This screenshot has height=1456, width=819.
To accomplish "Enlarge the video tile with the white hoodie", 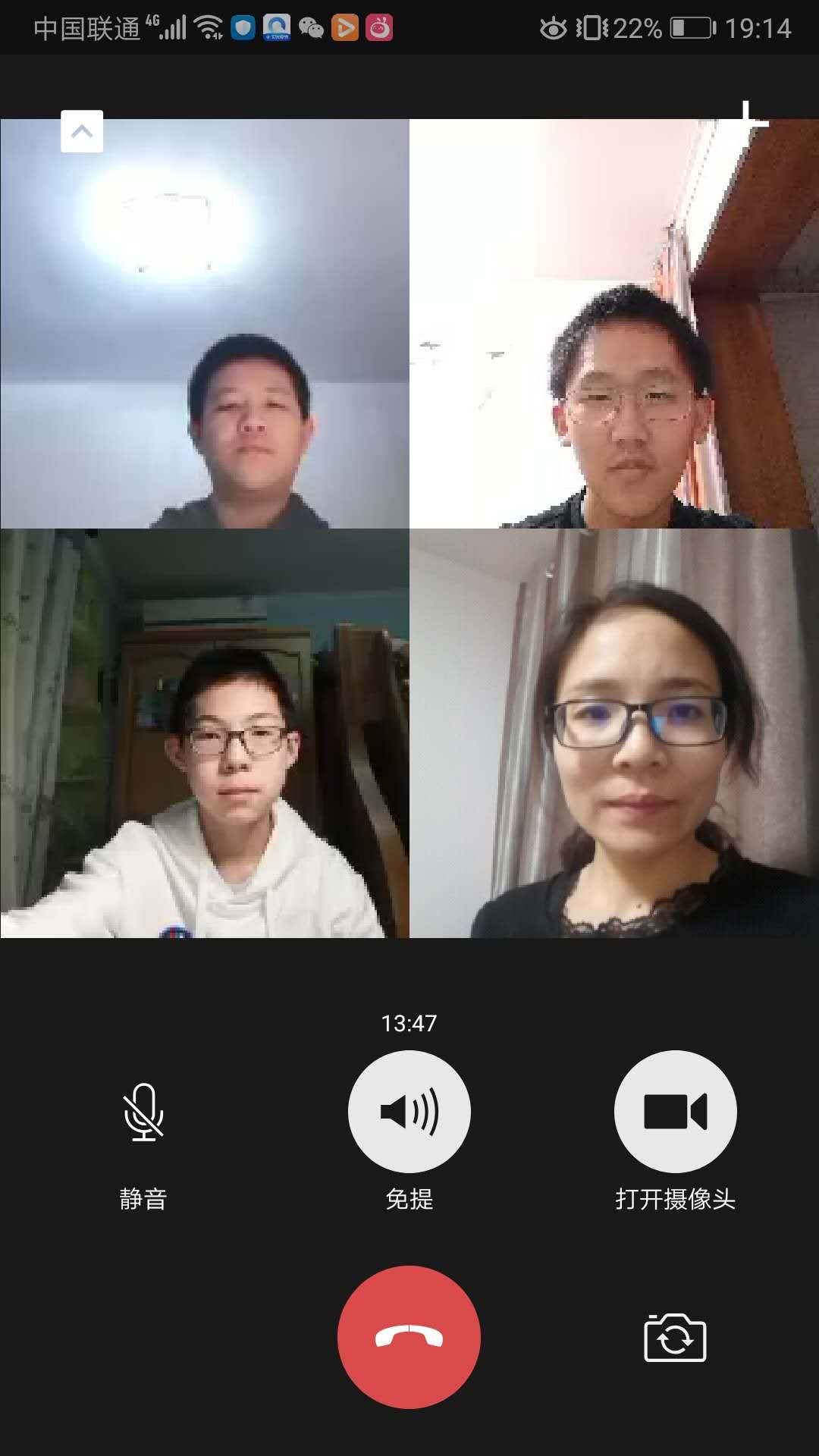I will (205, 733).
